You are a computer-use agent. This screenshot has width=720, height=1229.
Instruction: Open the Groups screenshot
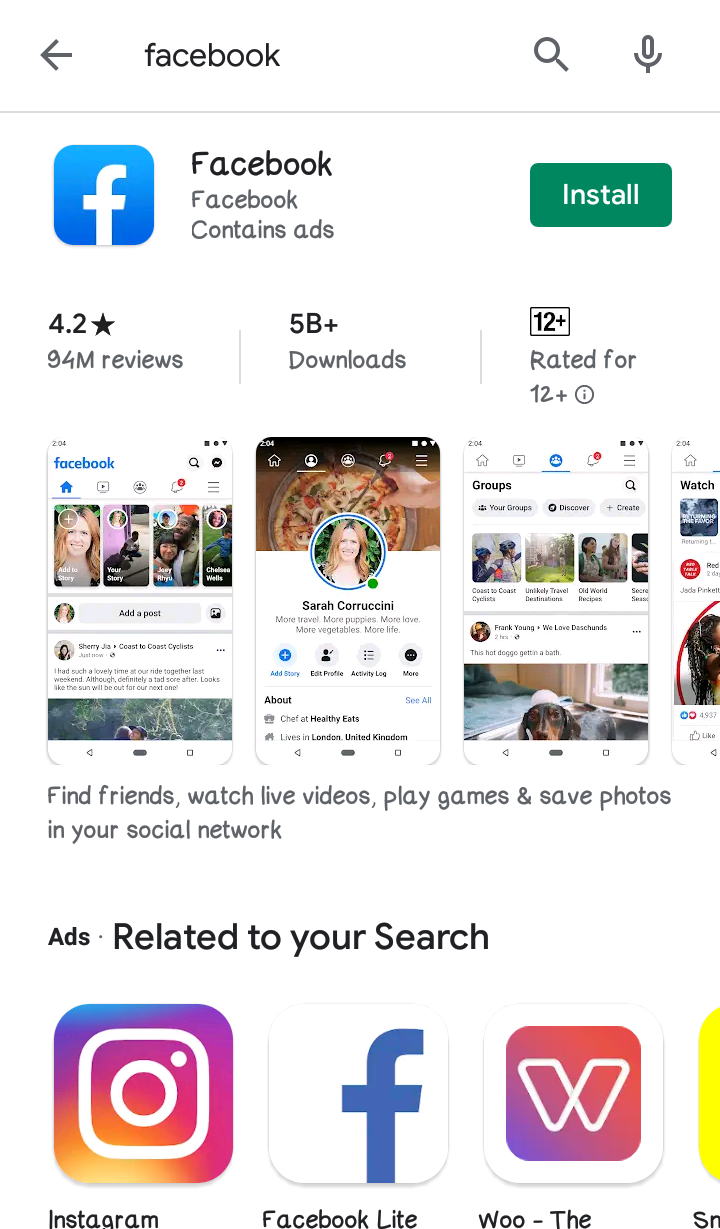click(556, 600)
